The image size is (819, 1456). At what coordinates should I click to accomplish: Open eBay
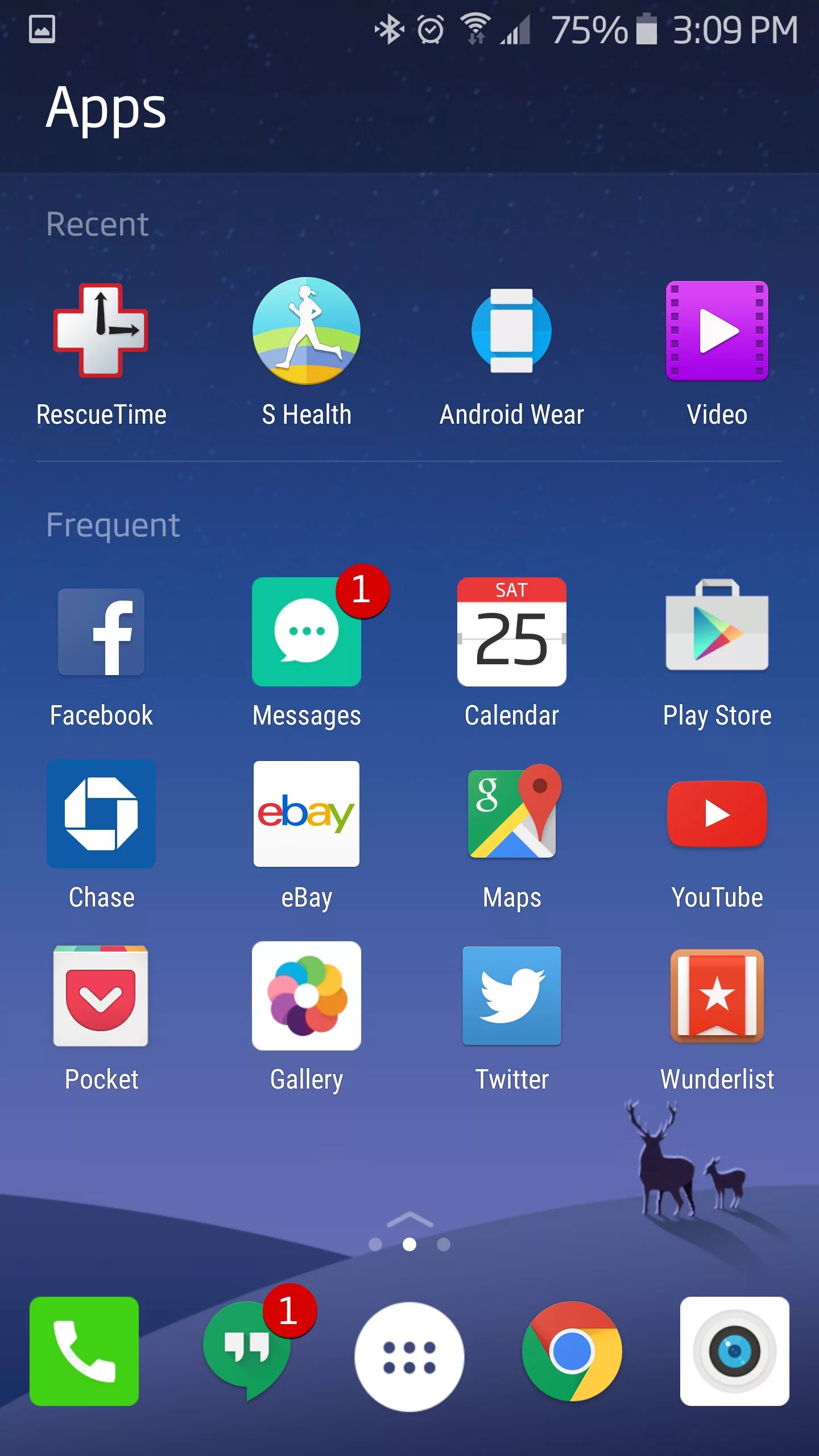pyautogui.click(x=307, y=813)
